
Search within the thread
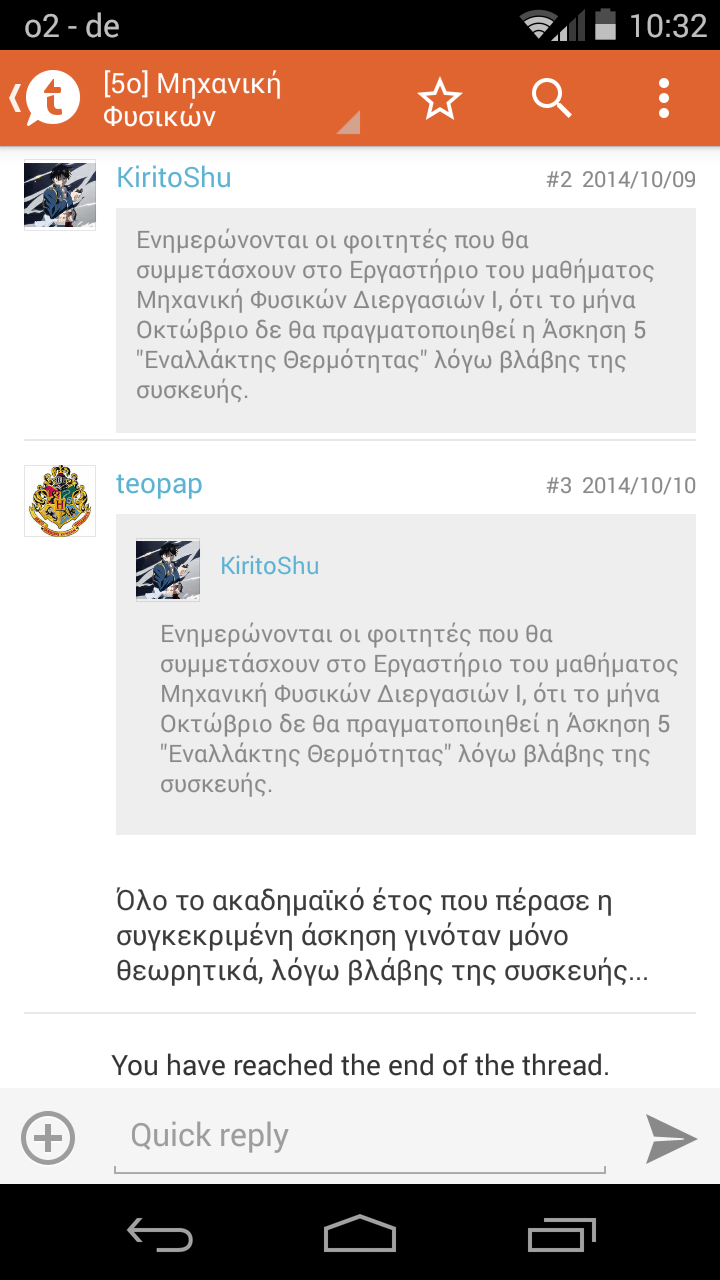coord(551,99)
